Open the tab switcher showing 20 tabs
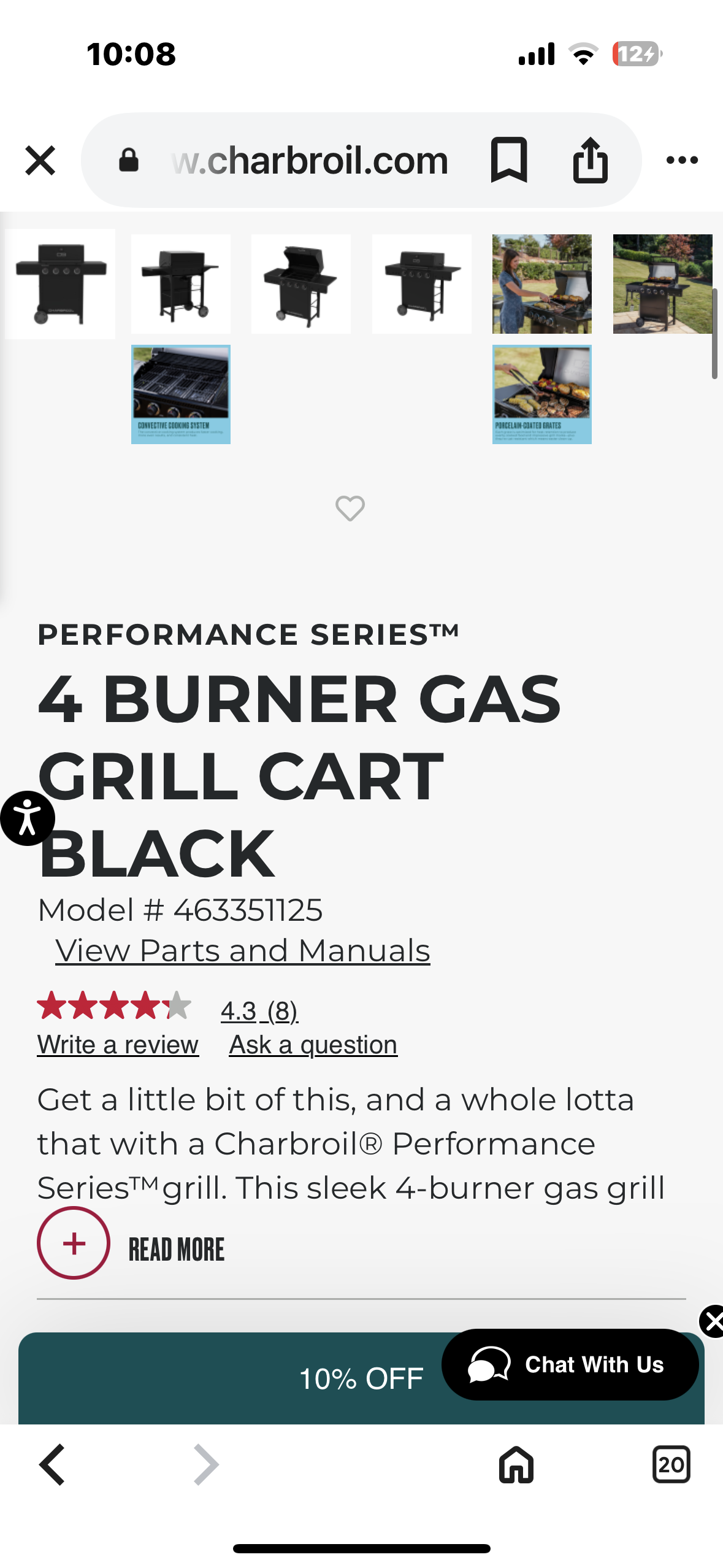The width and height of the screenshot is (723, 1568). pyautogui.click(x=671, y=1464)
